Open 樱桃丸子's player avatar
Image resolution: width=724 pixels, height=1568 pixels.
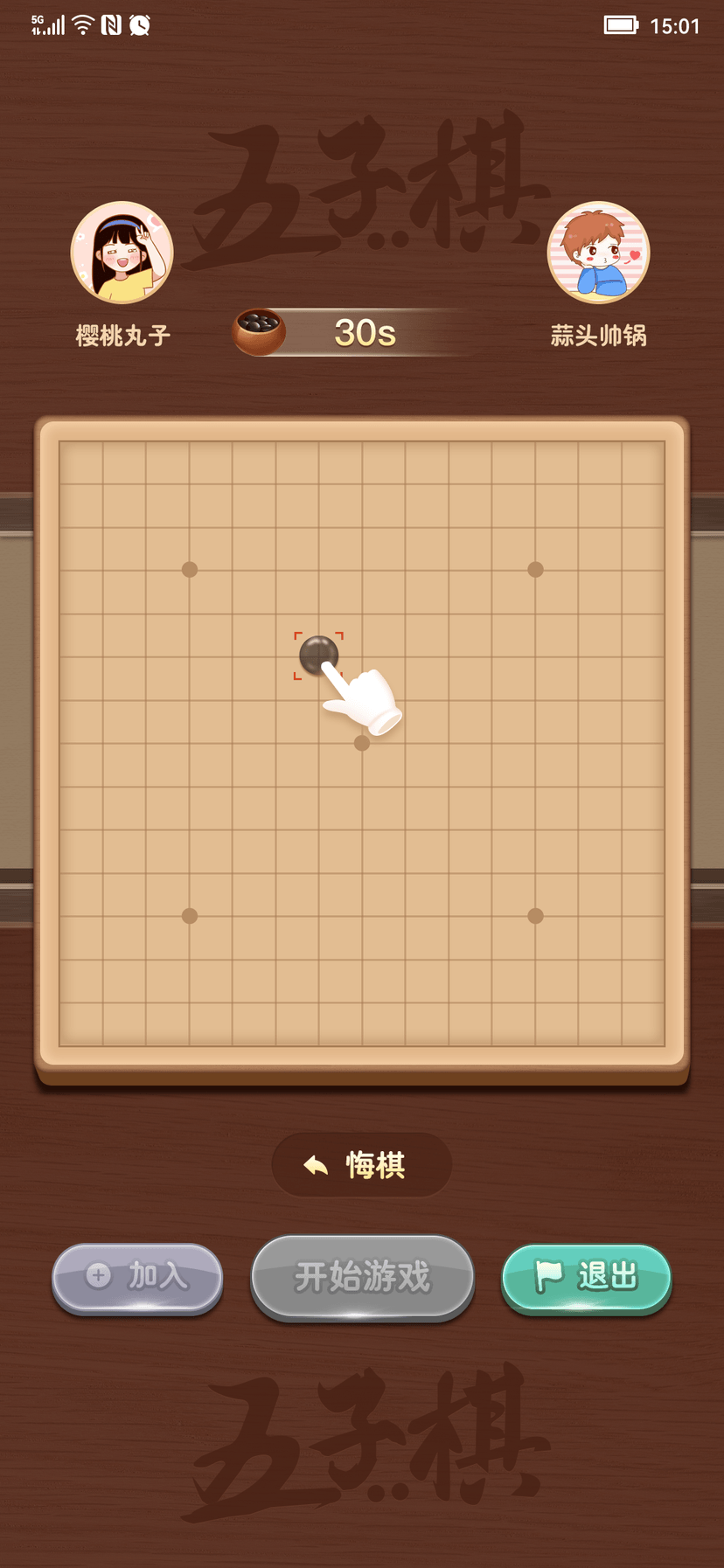coord(122,253)
